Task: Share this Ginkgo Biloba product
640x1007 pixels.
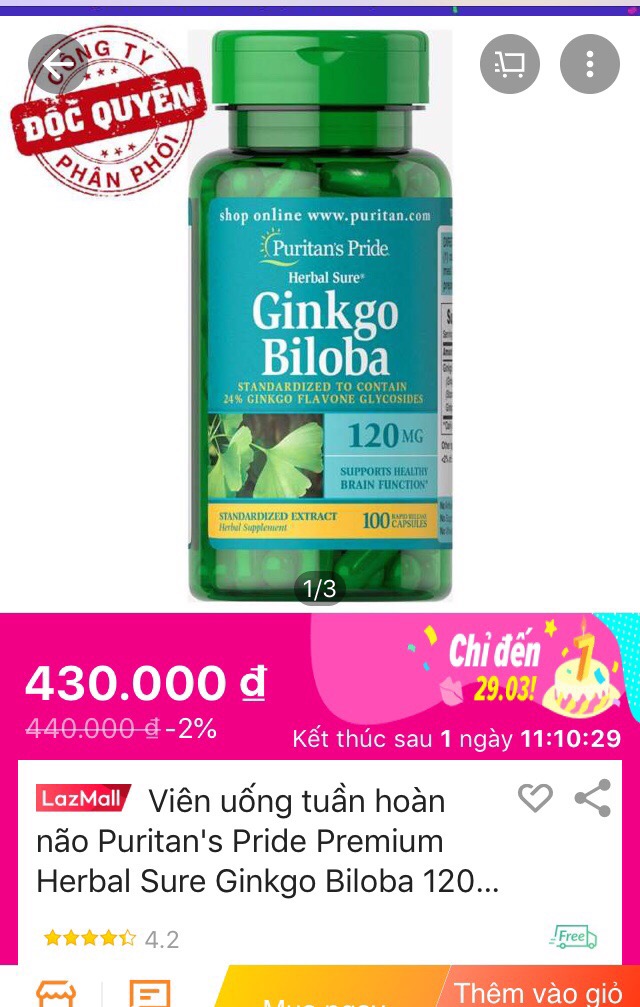Action: click(593, 798)
